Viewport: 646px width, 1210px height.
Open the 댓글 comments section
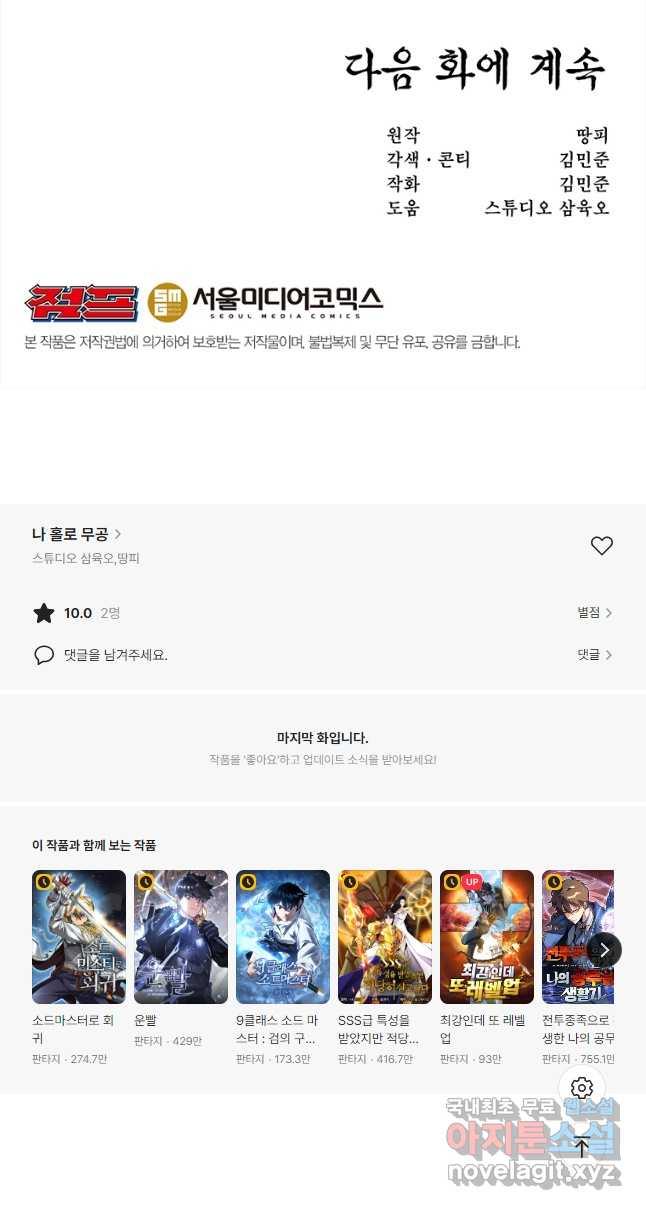pyautogui.click(x=594, y=655)
